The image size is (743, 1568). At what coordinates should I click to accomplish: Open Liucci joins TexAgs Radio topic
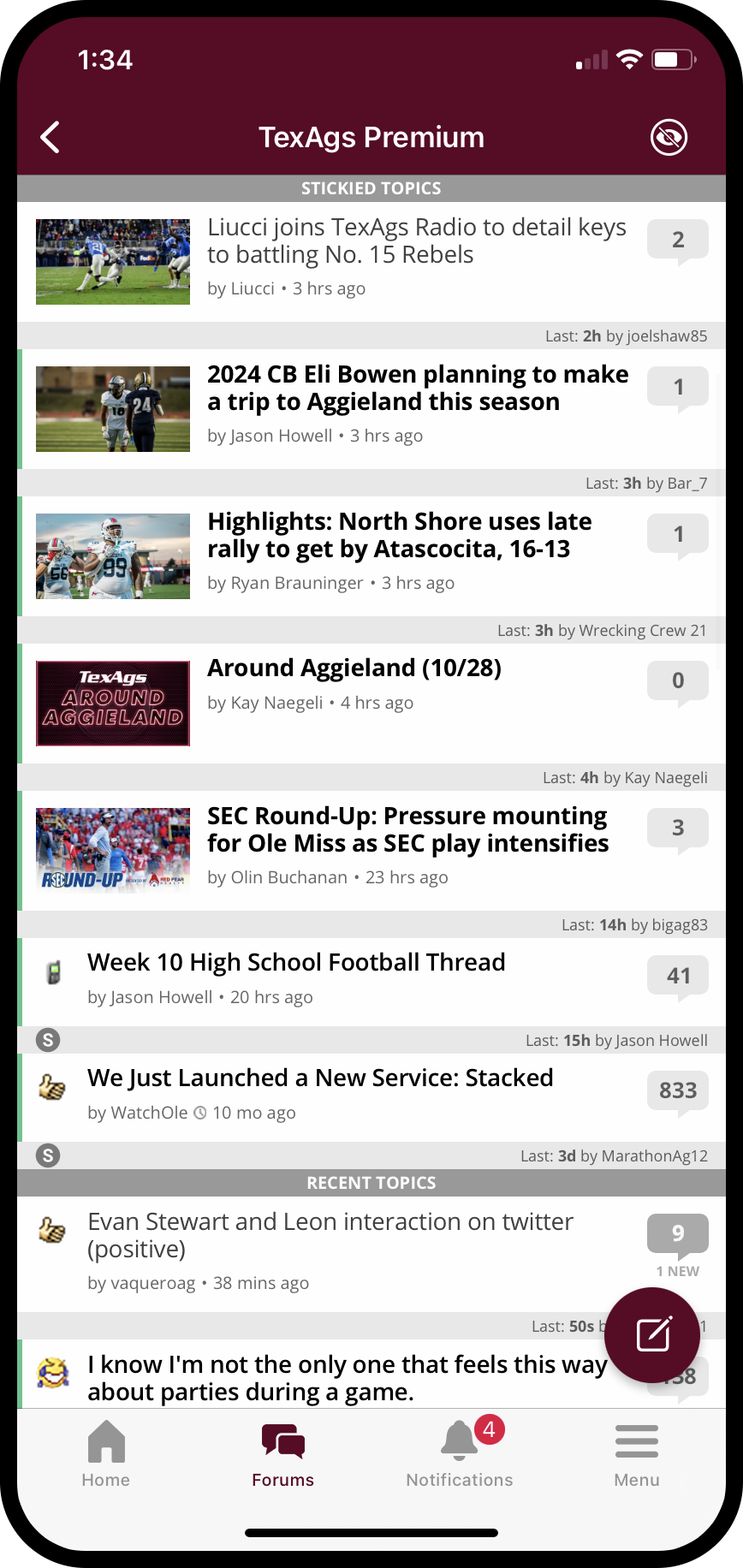click(x=417, y=241)
